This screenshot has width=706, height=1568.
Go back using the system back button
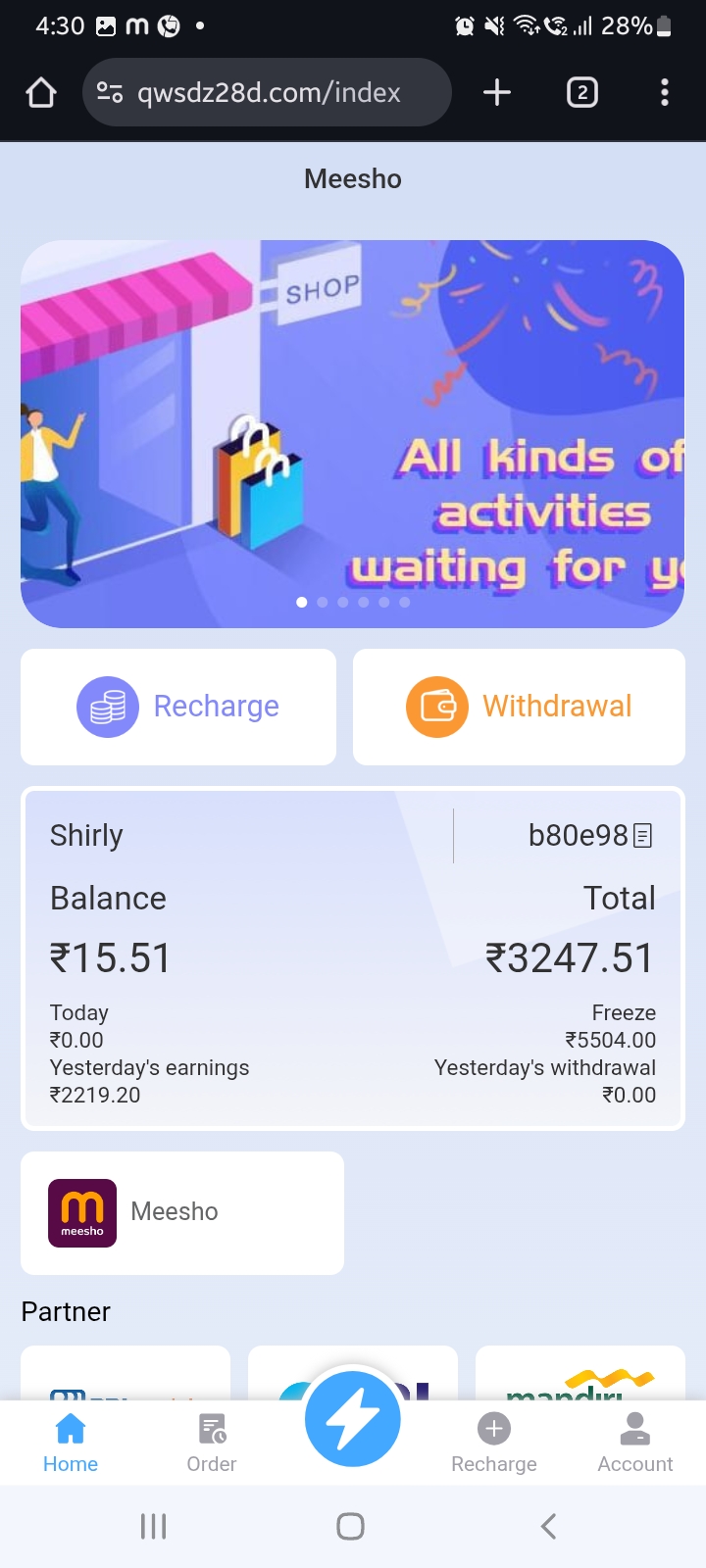[549, 1526]
